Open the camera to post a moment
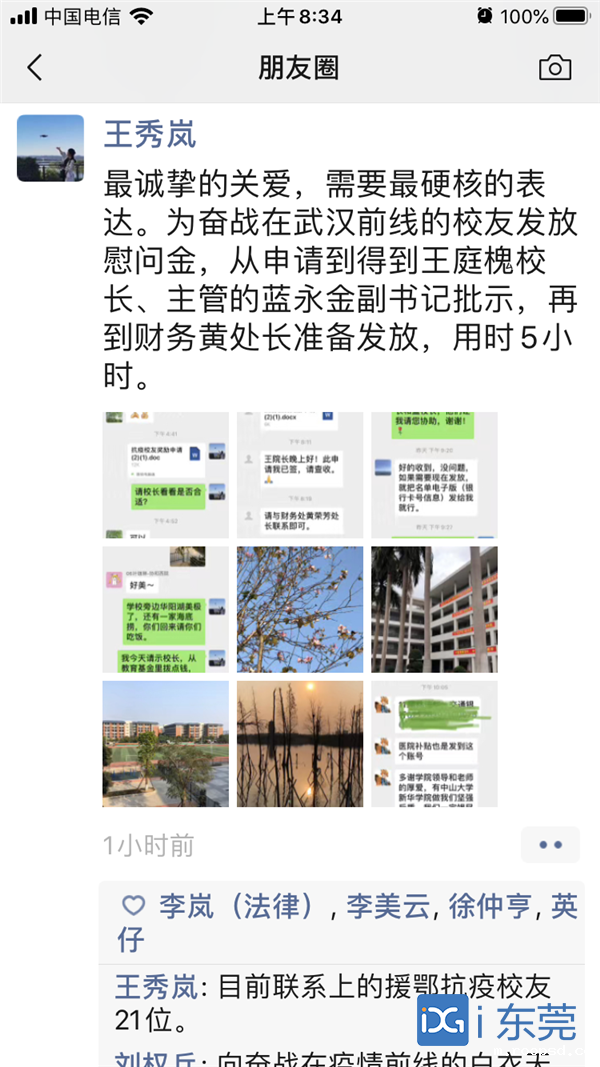600x1067 pixels. (x=555, y=68)
